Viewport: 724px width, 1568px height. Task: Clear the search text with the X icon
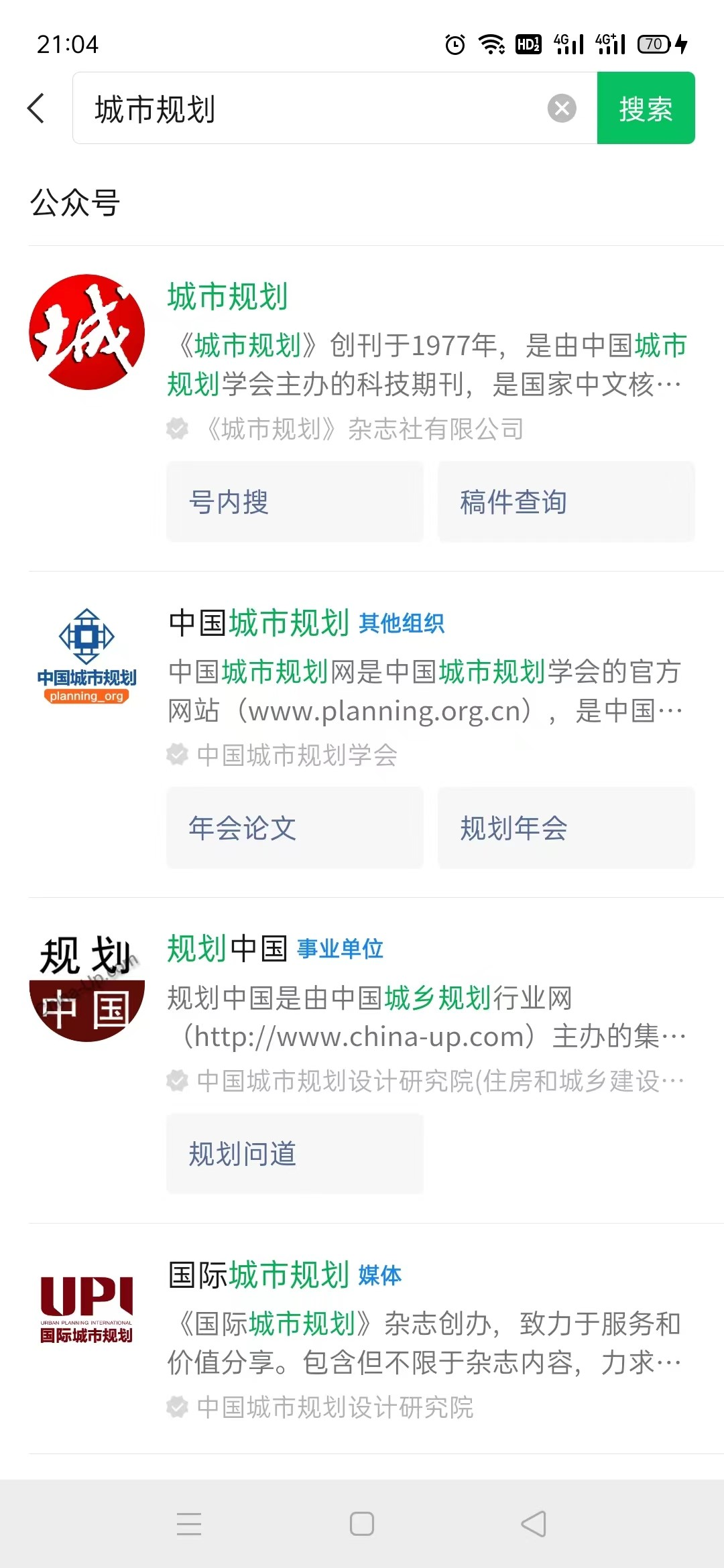tap(562, 108)
